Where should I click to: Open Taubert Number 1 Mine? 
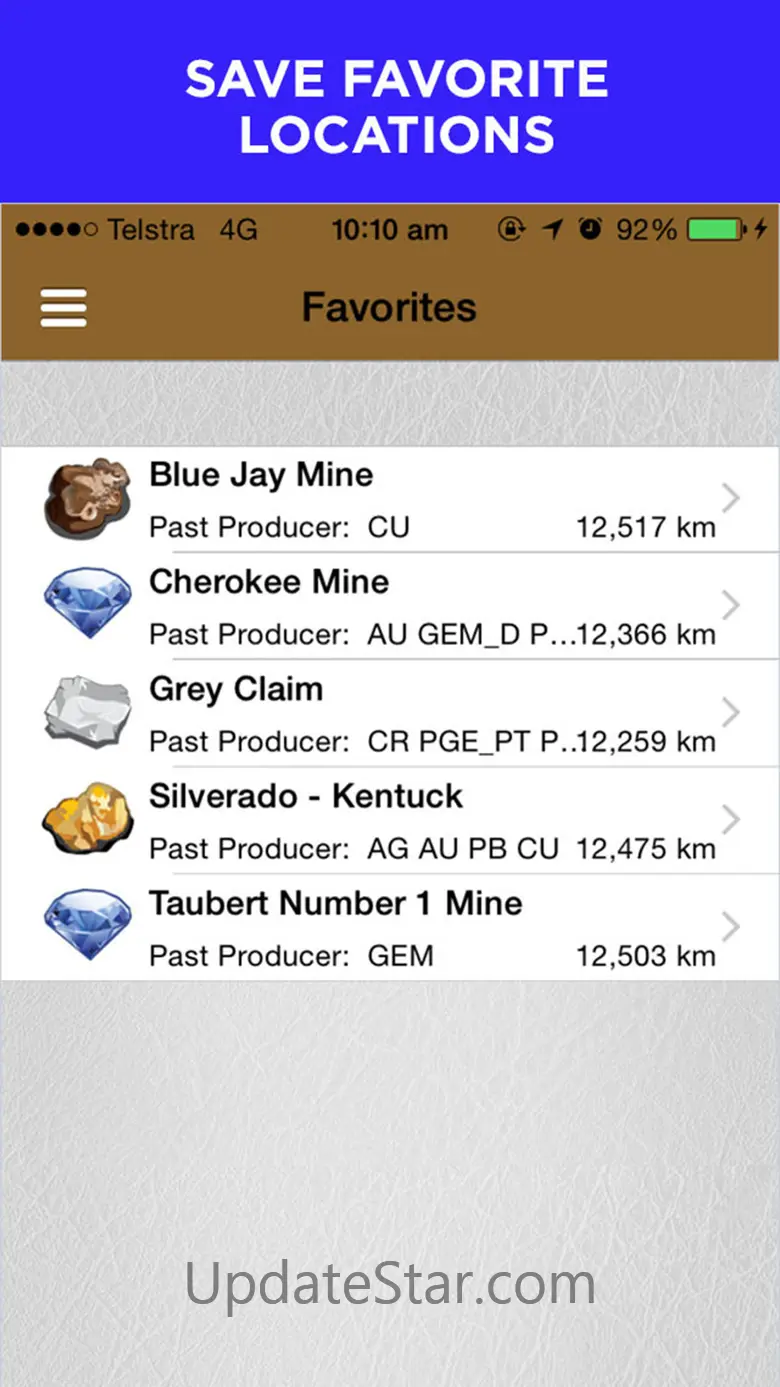pyautogui.click(x=390, y=927)
